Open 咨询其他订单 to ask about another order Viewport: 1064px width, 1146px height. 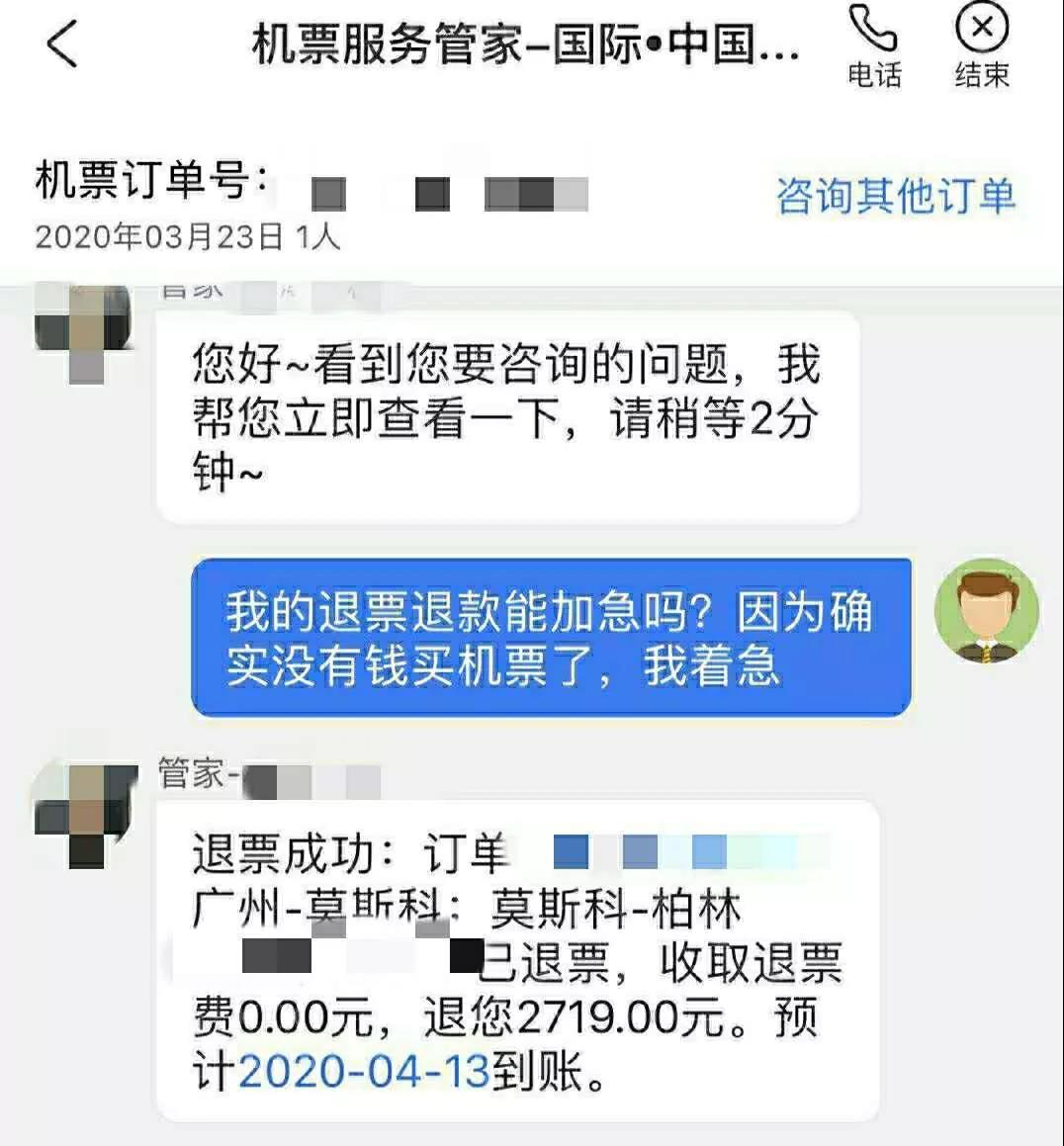(895, 196)
